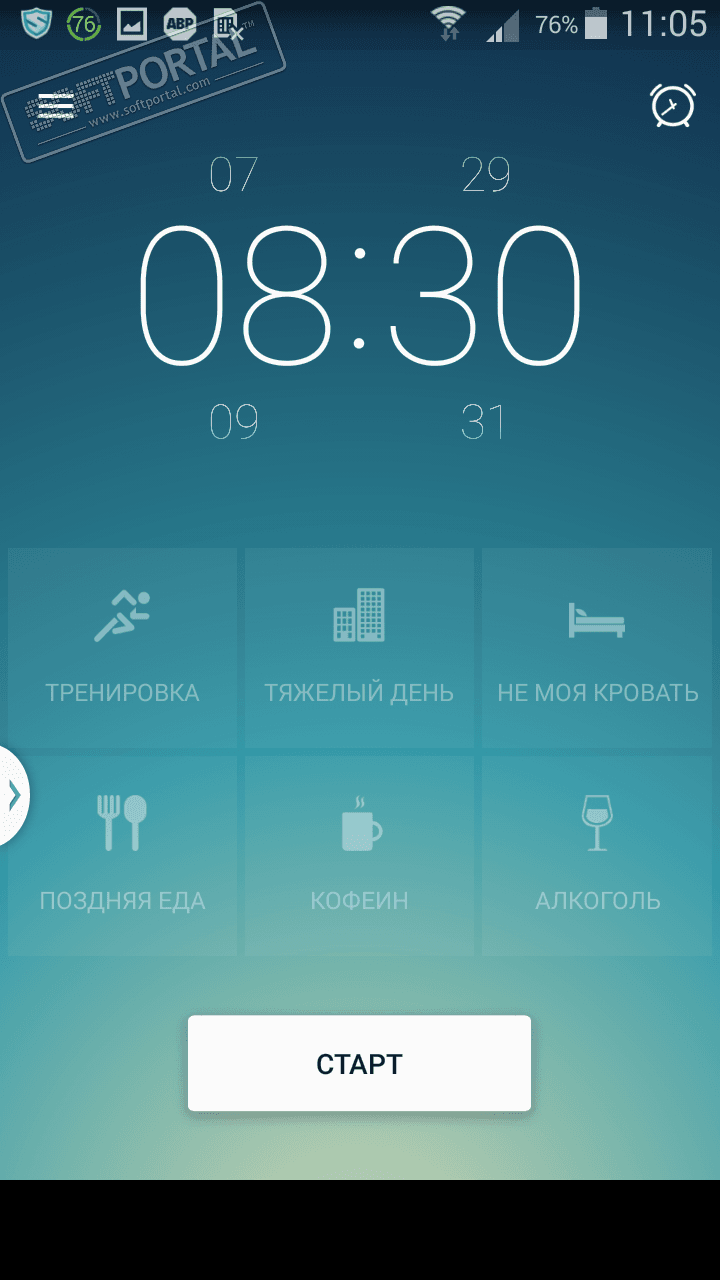
Task: Expand the side panel arrow handle
Action: pos(14,795)
